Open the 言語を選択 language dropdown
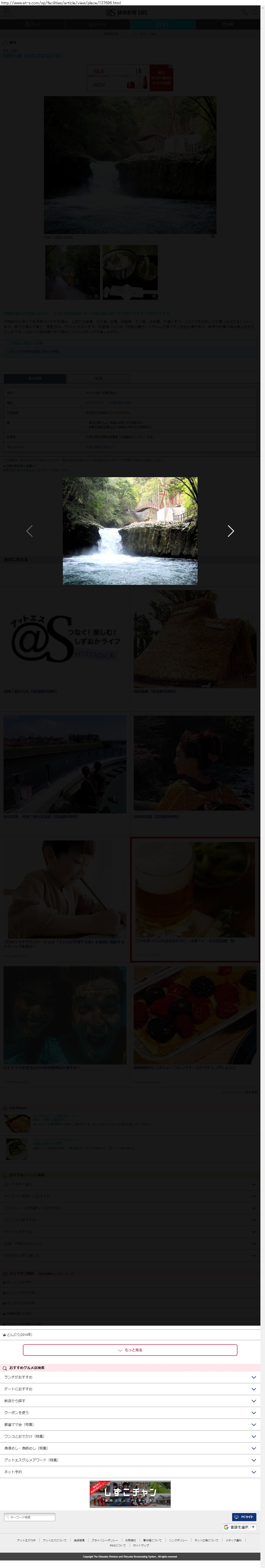Viewport: 265px width, 1568px height. coord(239,1527)
